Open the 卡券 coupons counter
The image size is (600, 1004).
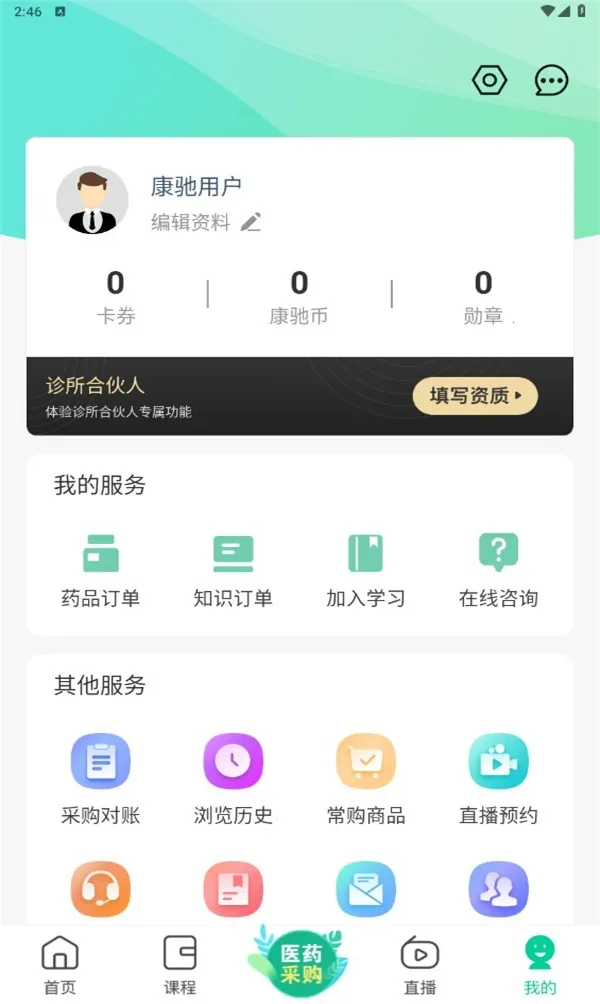click(116, 297)
